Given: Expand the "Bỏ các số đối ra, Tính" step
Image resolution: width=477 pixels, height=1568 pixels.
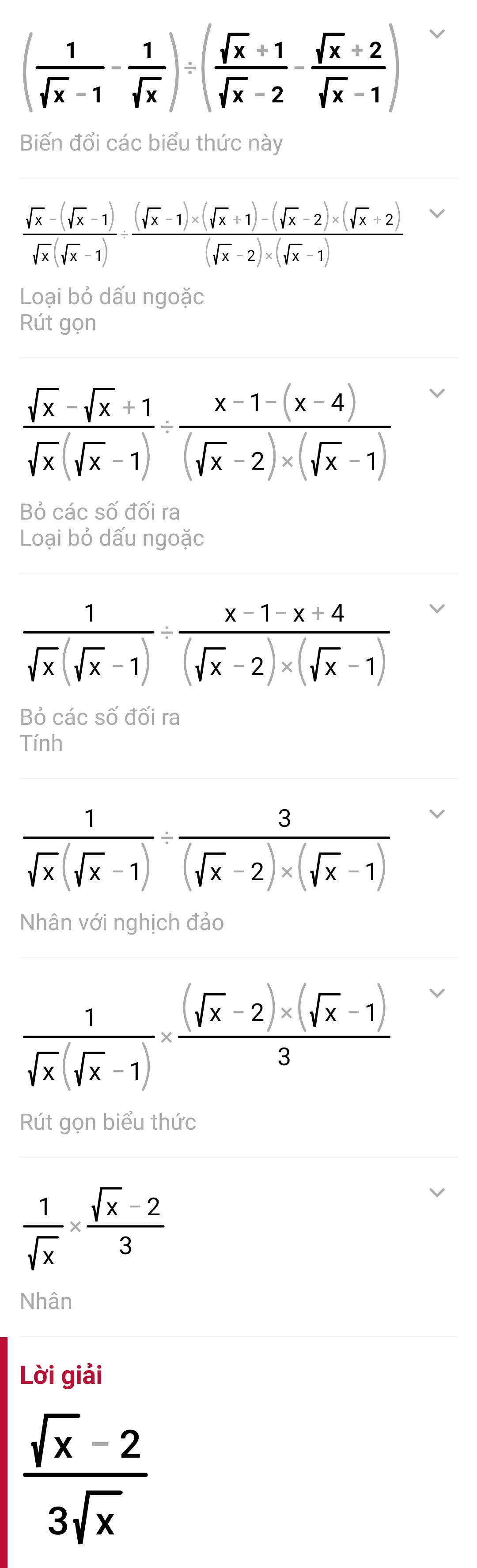Looking at the screenshot, I should pyautogui.click(x=437, y=609).
